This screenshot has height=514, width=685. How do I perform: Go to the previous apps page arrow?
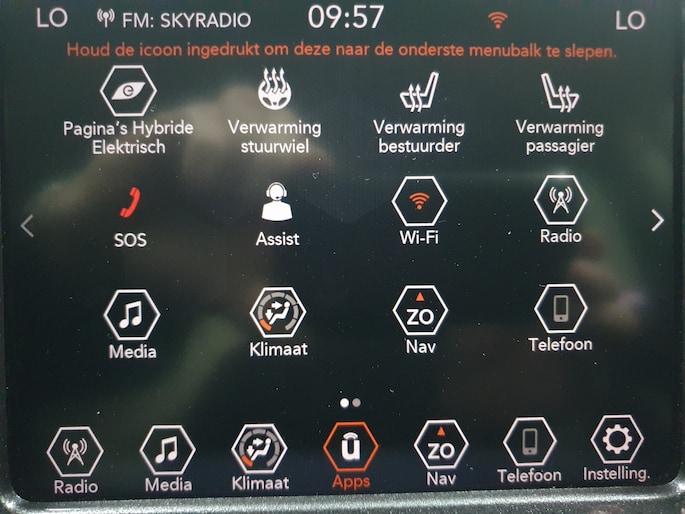tap(27, 226)
